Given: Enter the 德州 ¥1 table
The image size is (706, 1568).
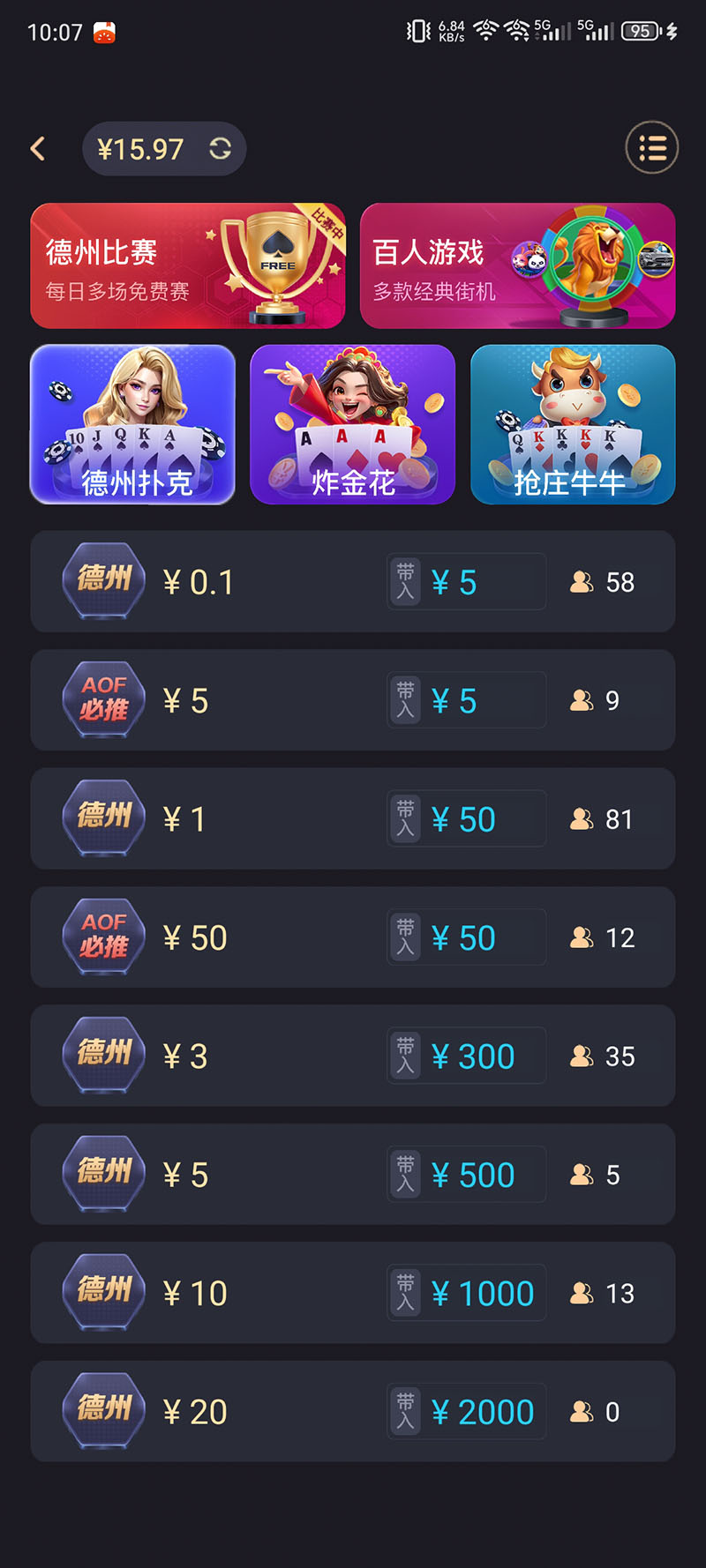Looking at the screenshot, I should point(352,819).
